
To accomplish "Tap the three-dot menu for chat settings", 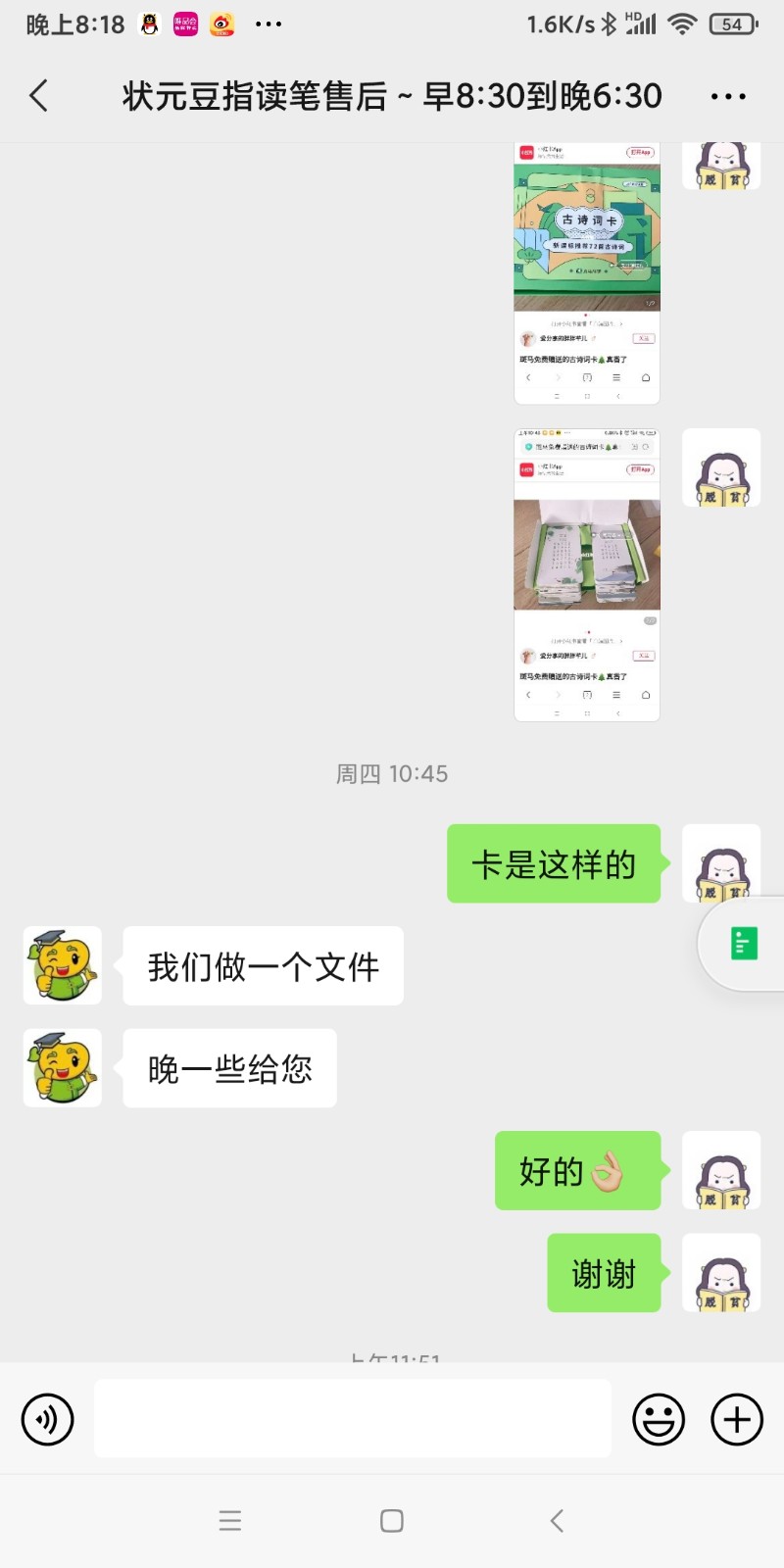I will (x=727, y=95).
